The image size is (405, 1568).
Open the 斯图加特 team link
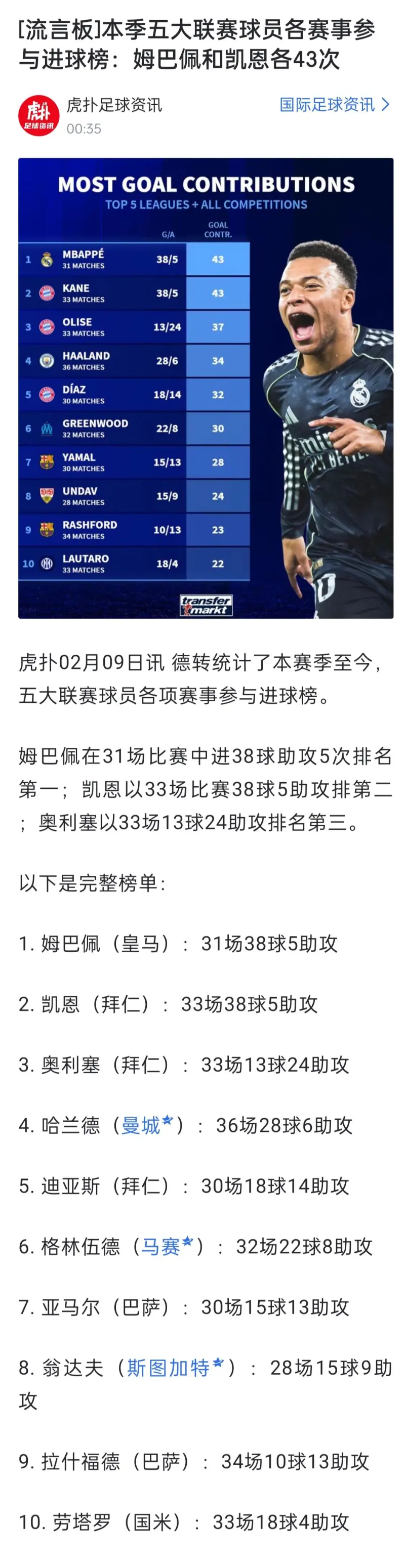click(175, 1367)
